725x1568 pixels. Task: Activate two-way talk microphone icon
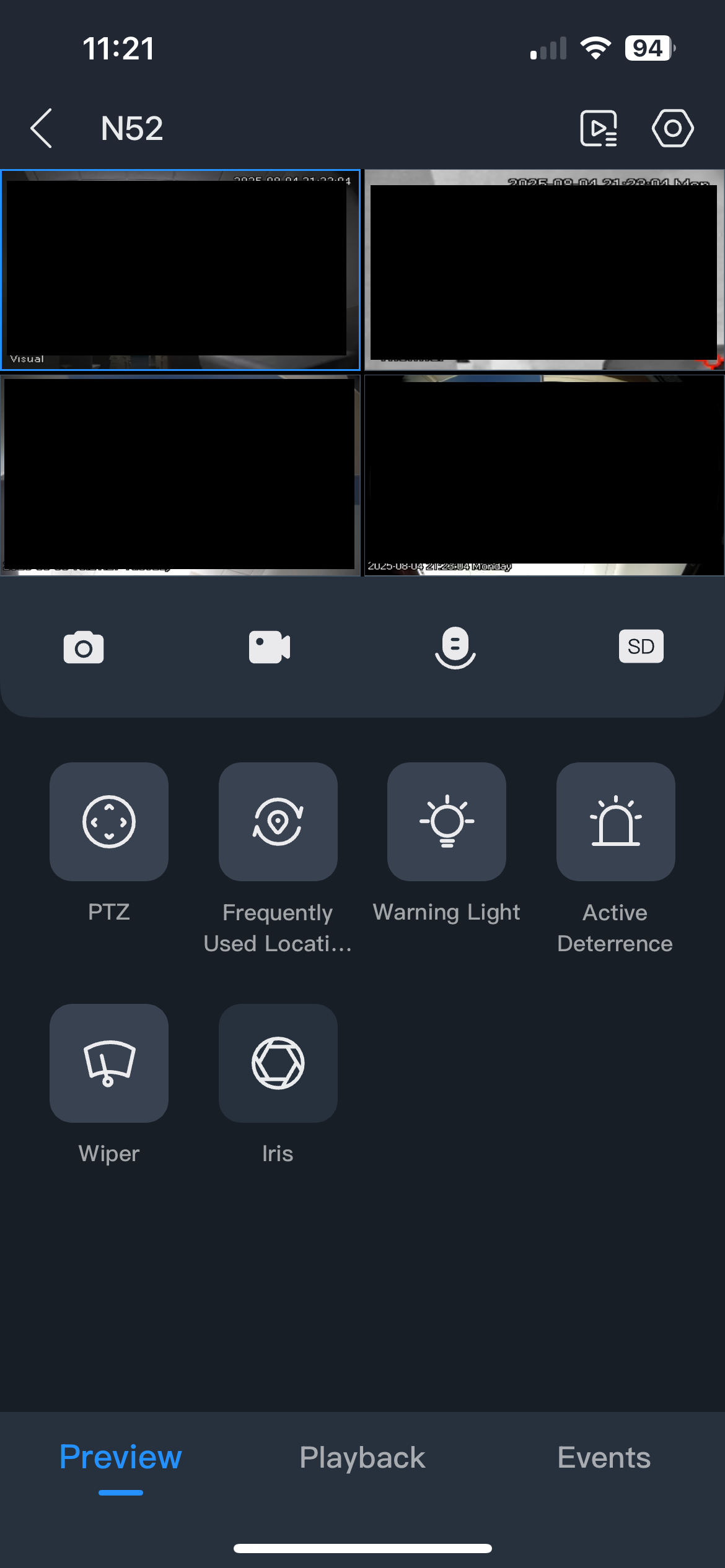coord(455,647)
